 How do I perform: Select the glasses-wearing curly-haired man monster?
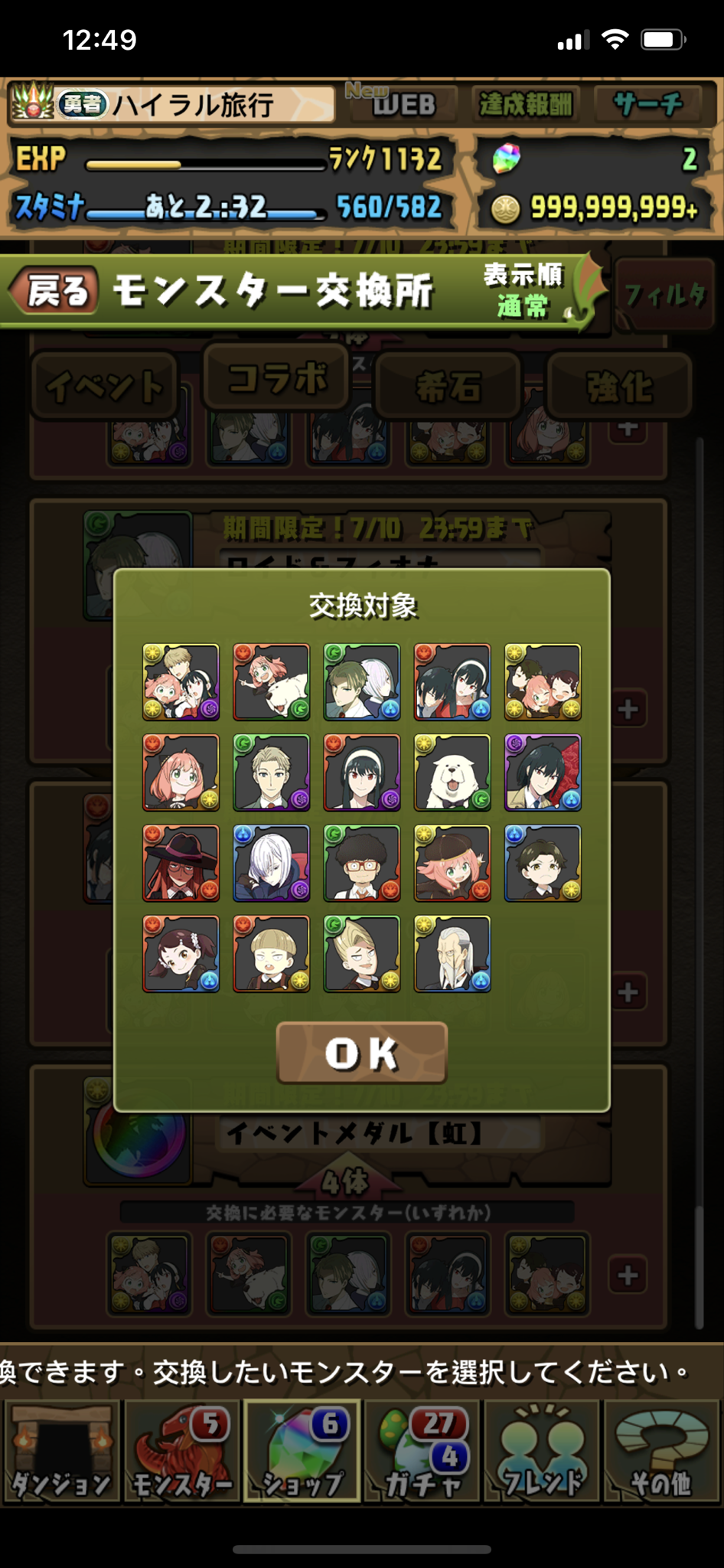tap(361, 863)
